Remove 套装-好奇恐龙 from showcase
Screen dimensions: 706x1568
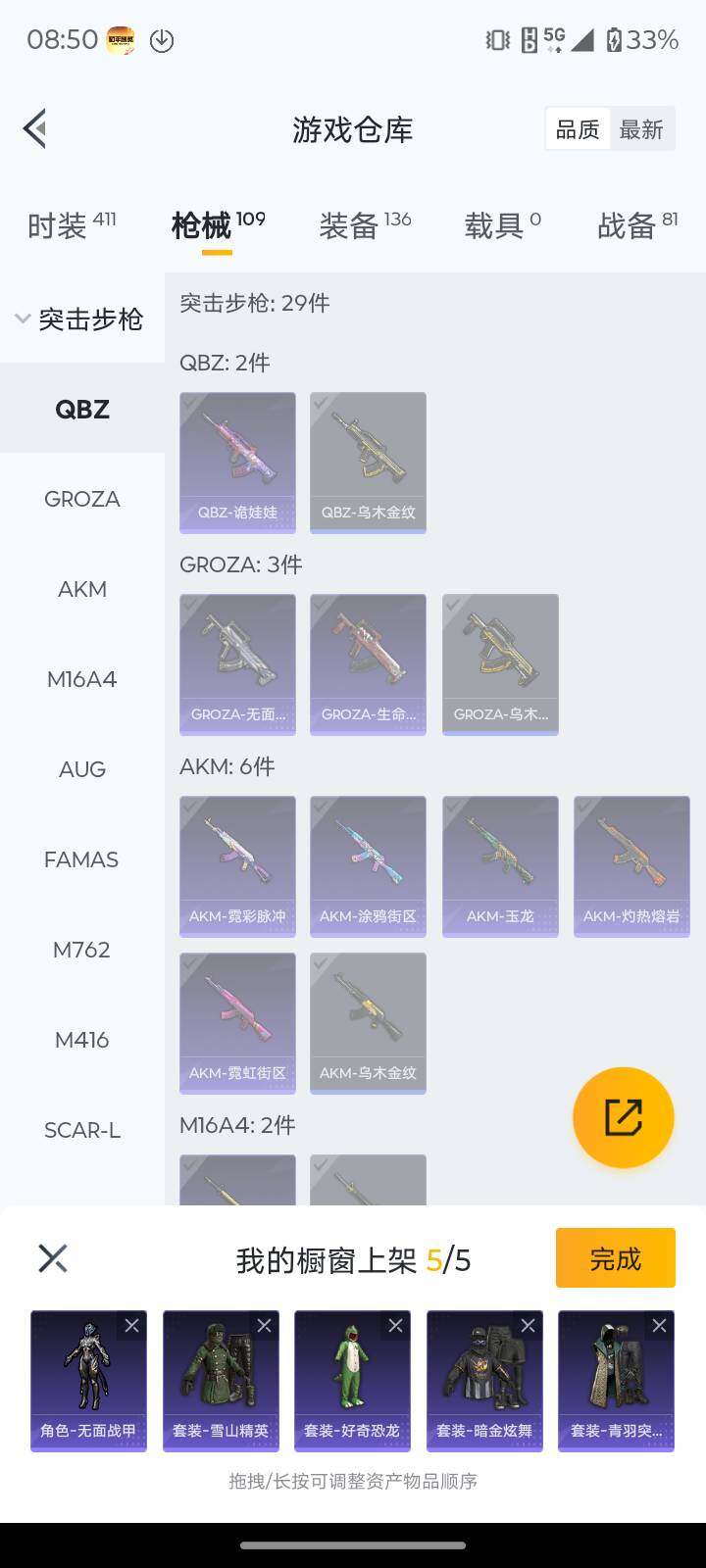coord(395,1326)
